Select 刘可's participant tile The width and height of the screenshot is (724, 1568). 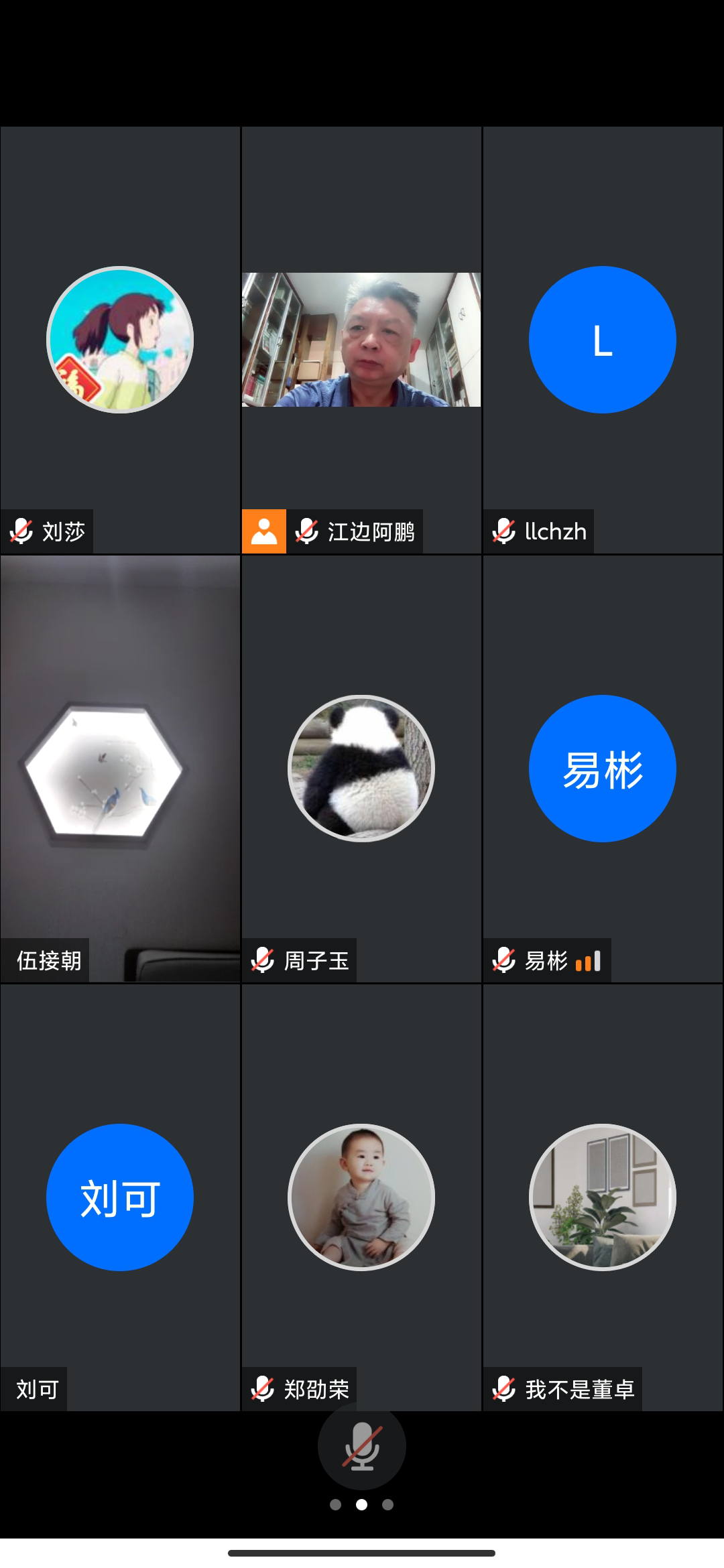[x=120, y=1197]
